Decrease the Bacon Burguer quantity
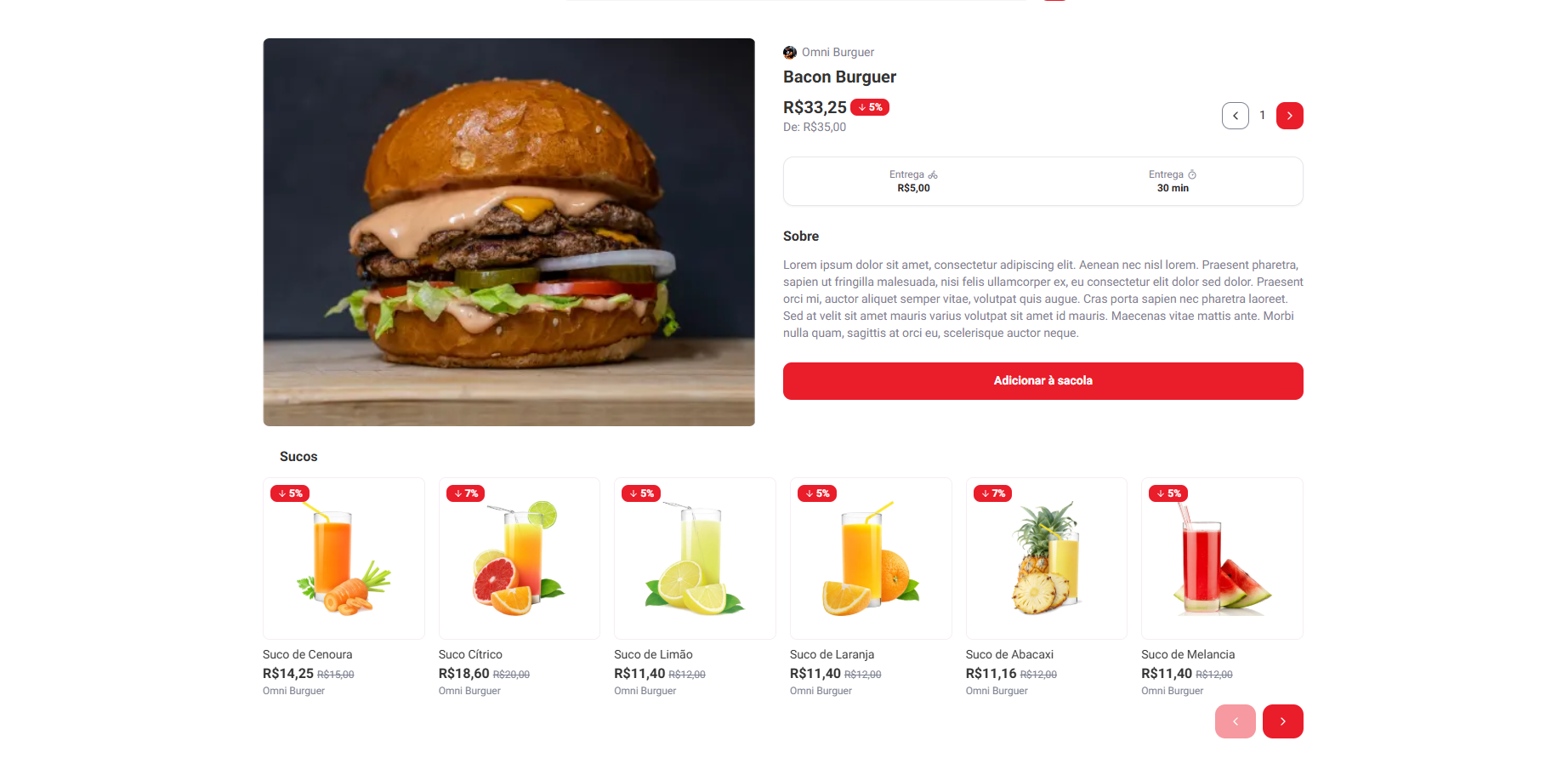 pos(1235,116)
